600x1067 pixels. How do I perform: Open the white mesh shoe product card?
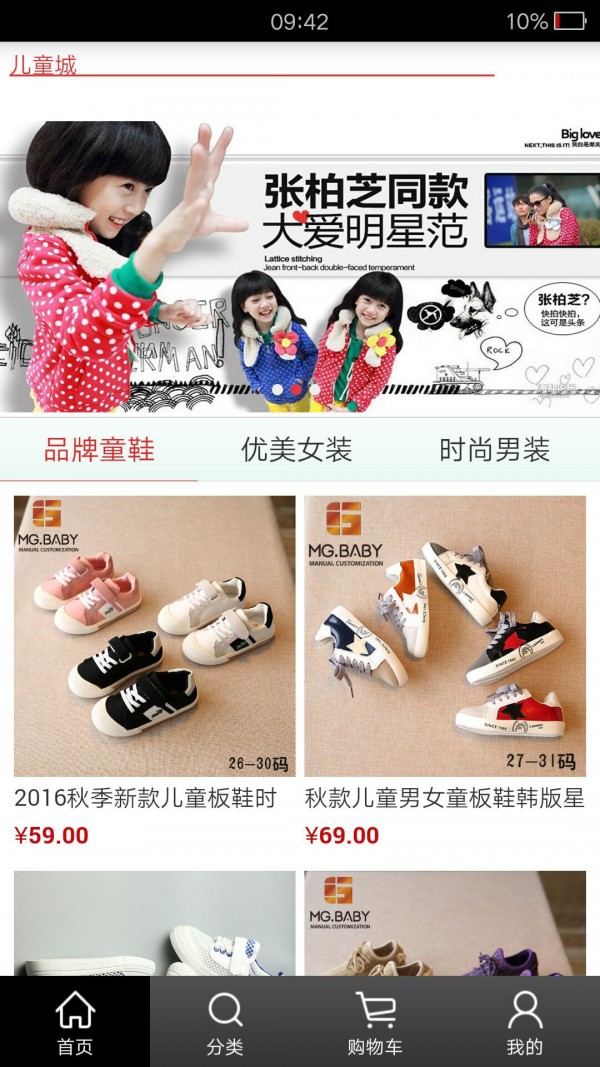coord(154,924)
